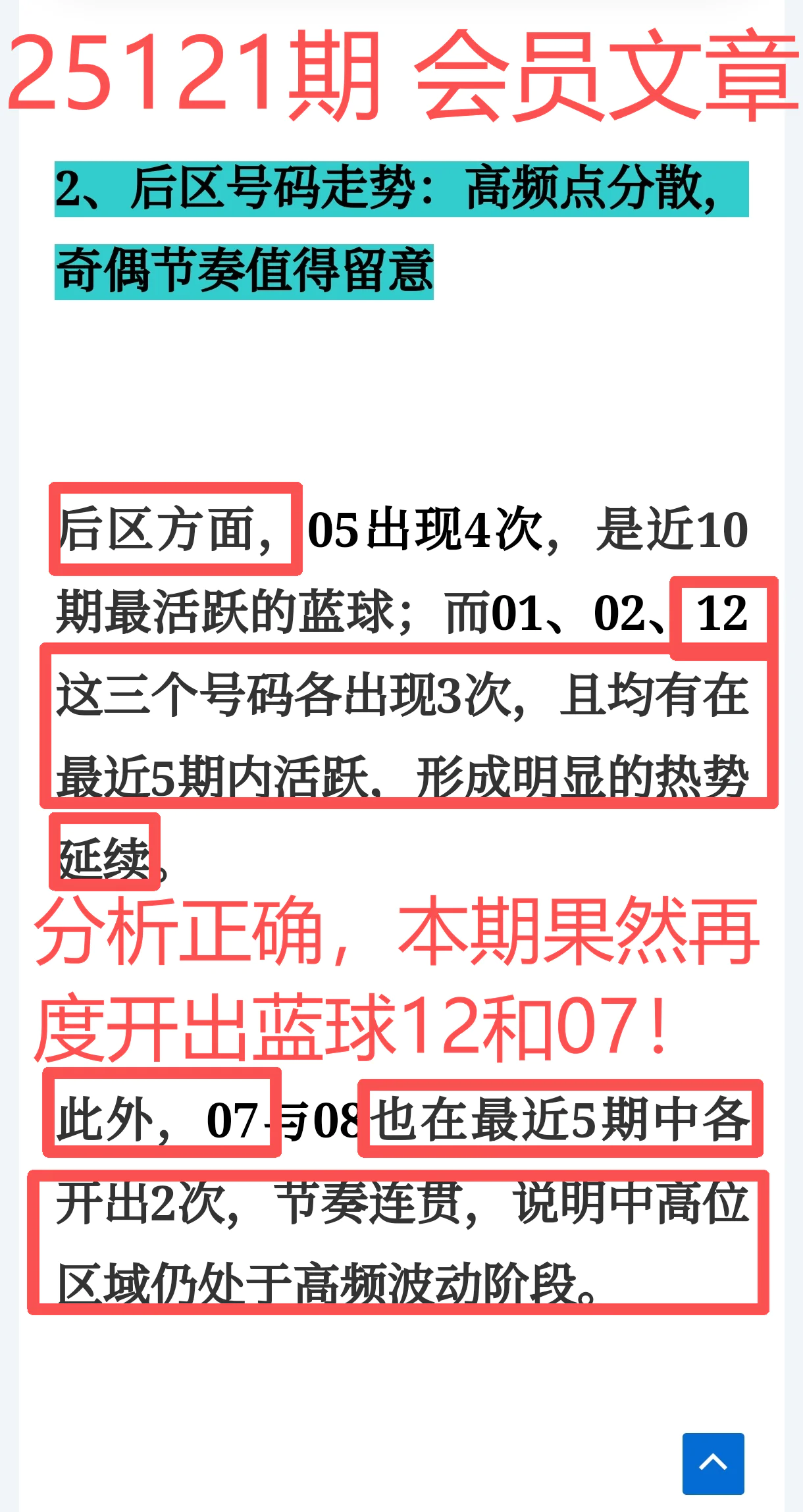Tap the blue back-to-top arrow button
Image resolution: width=803 pixels, height=1512 pixels.
(x=713, y=1463)
